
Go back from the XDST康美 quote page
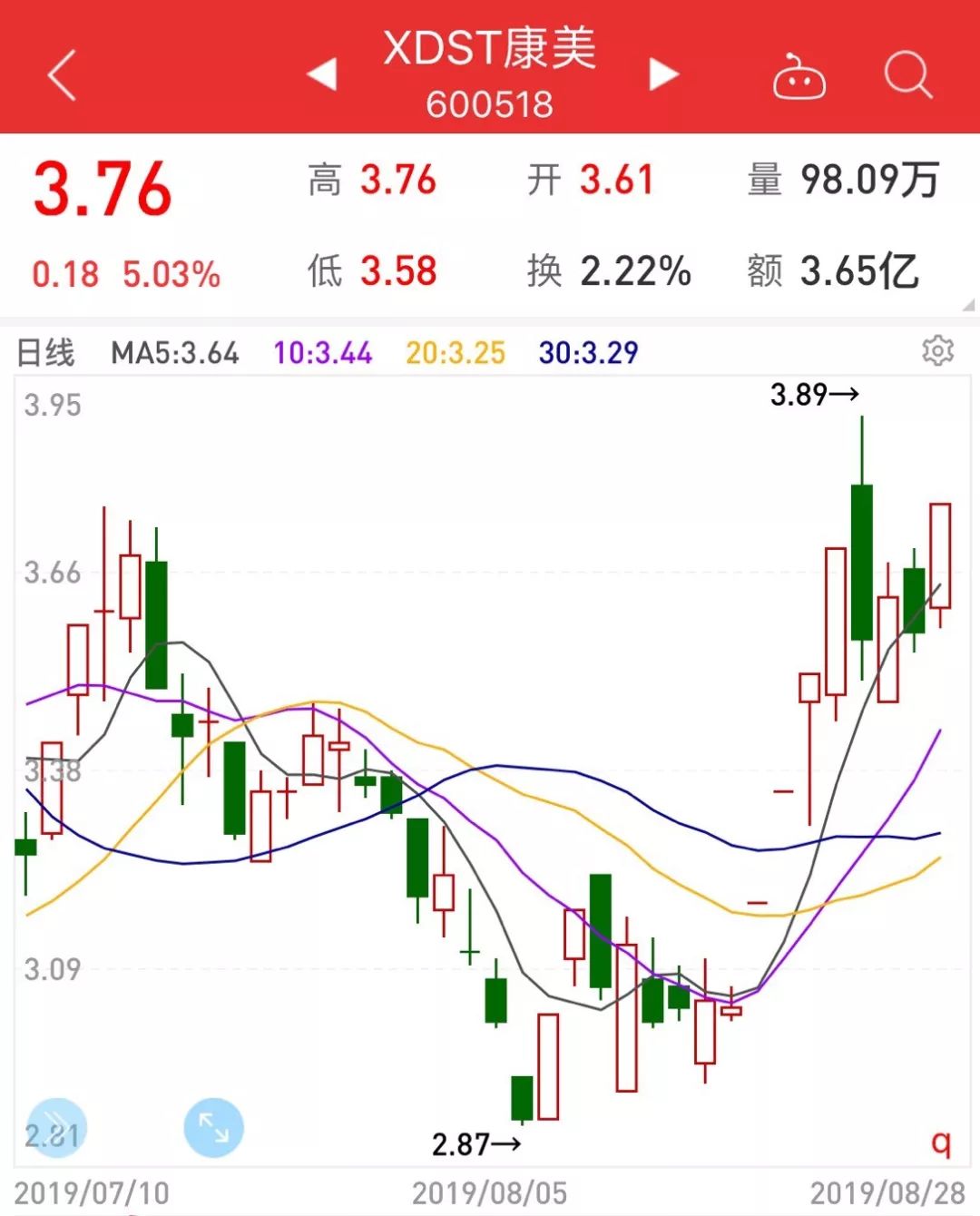point(62,74)
